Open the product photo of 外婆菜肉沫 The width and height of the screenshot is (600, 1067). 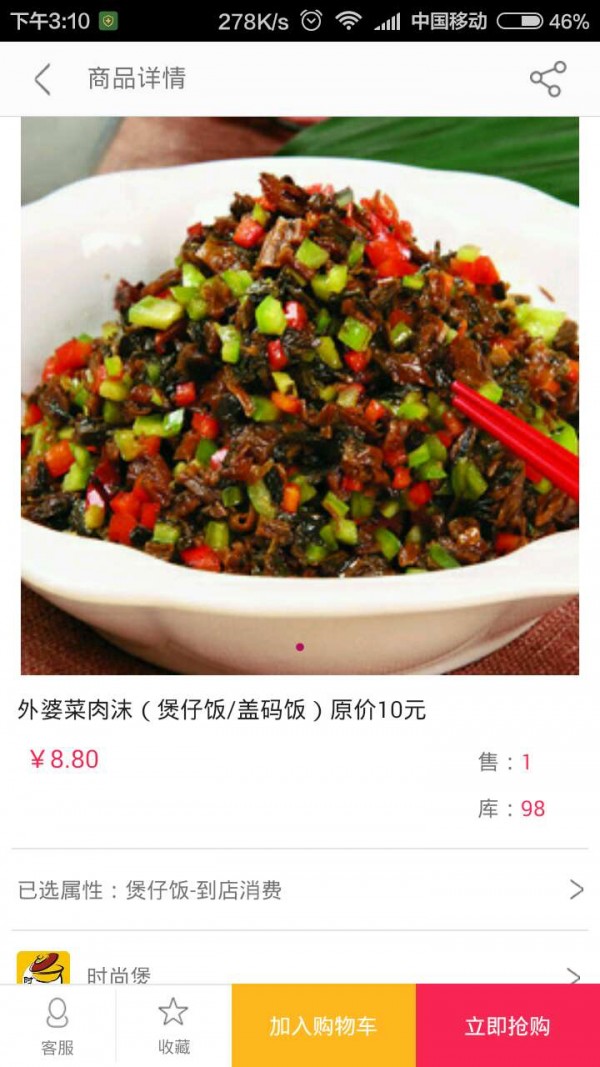(300, 395)
